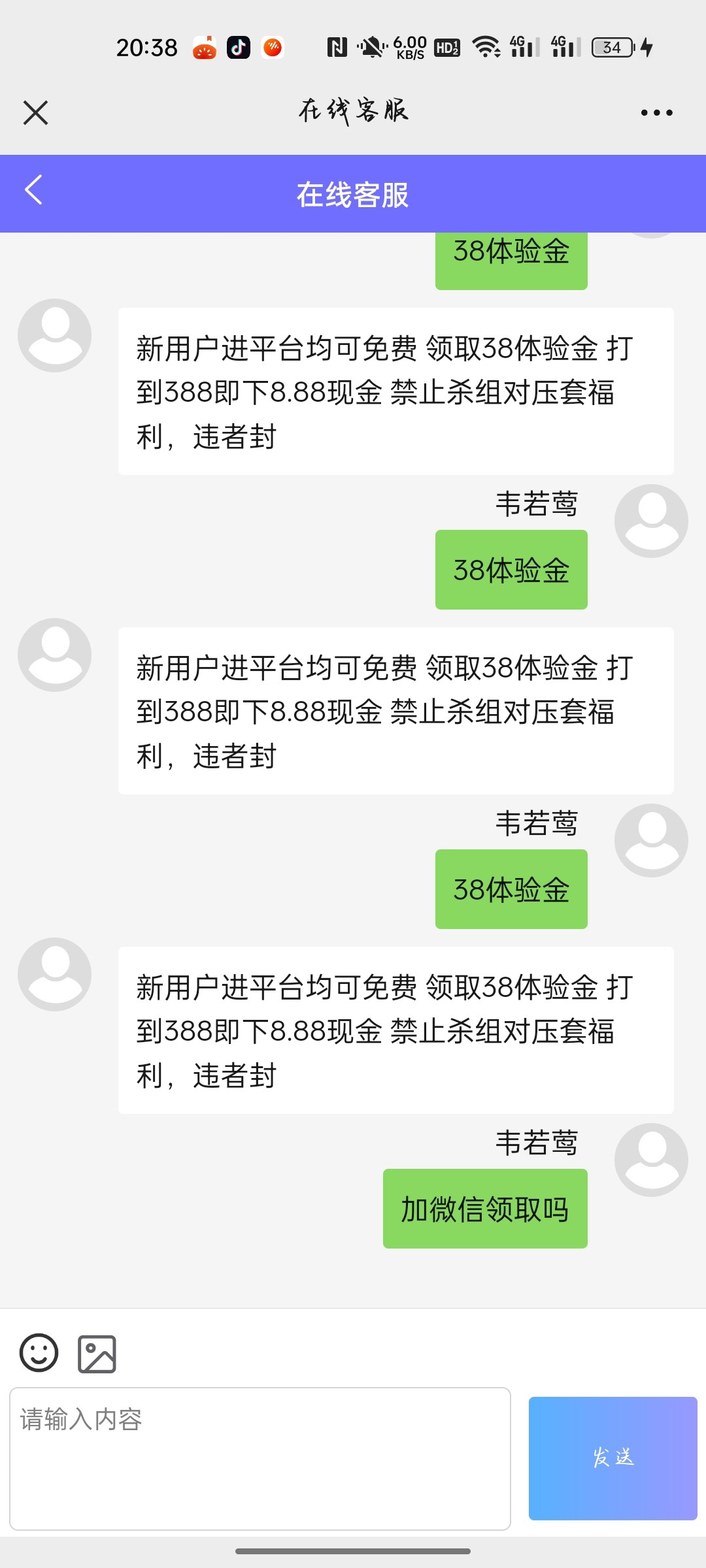Open the emoji picker

tap(39, 1353)
